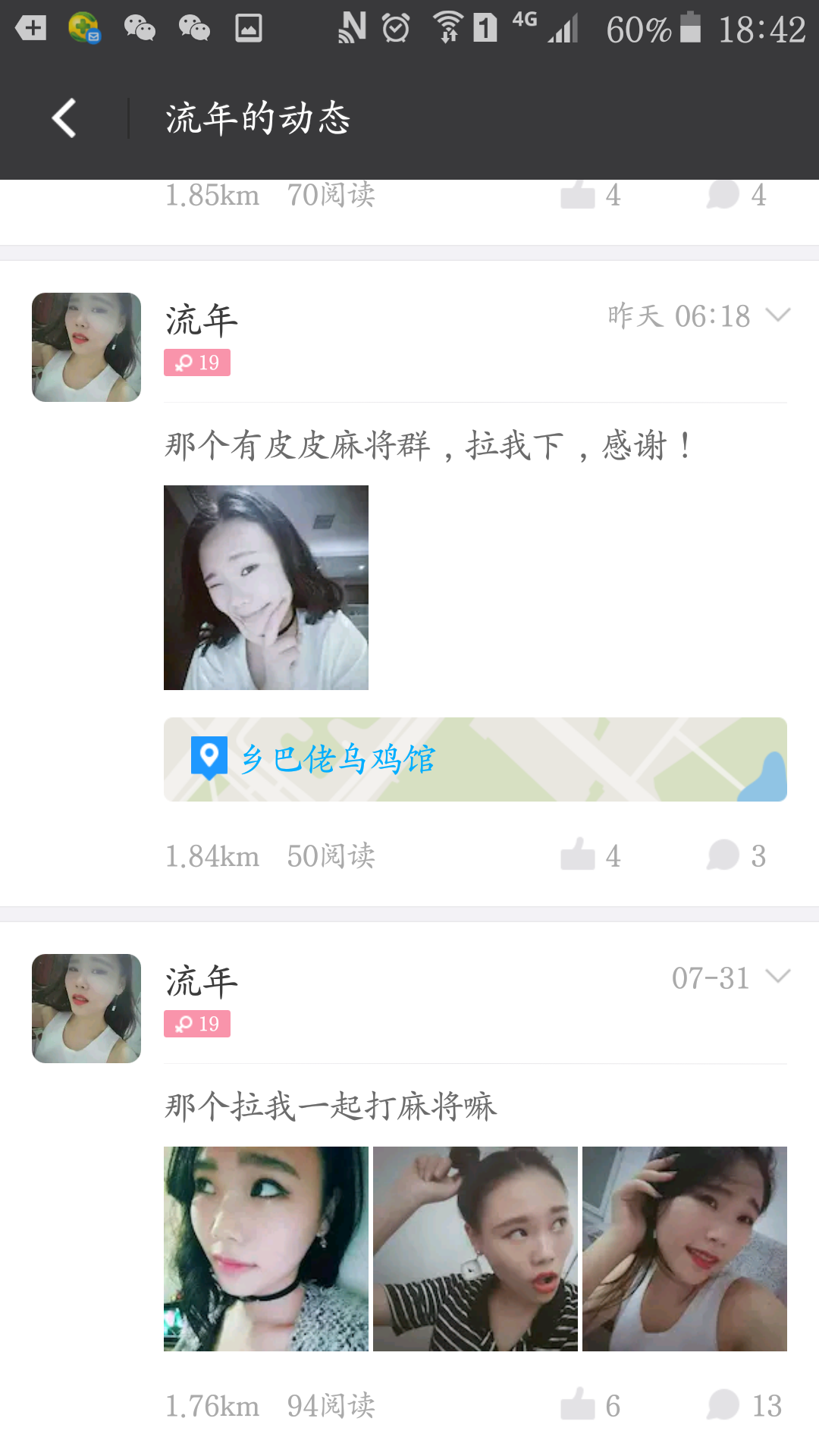View first photo in 那个拉我一起打麻将嘛 post
The height and width of the screenshot is (1456, 819).
point(266,1249)
